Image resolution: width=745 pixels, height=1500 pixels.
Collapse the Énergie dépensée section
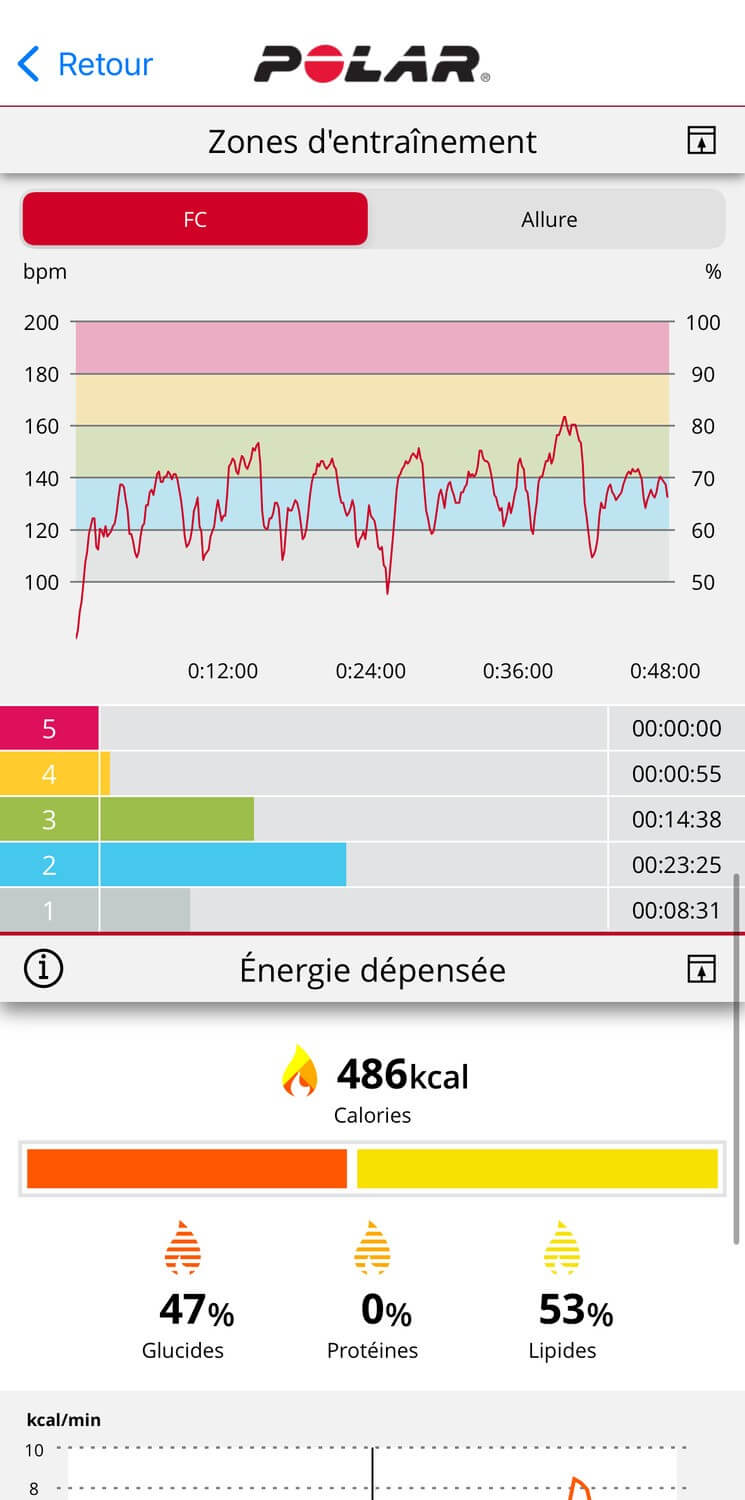[702, 969]
